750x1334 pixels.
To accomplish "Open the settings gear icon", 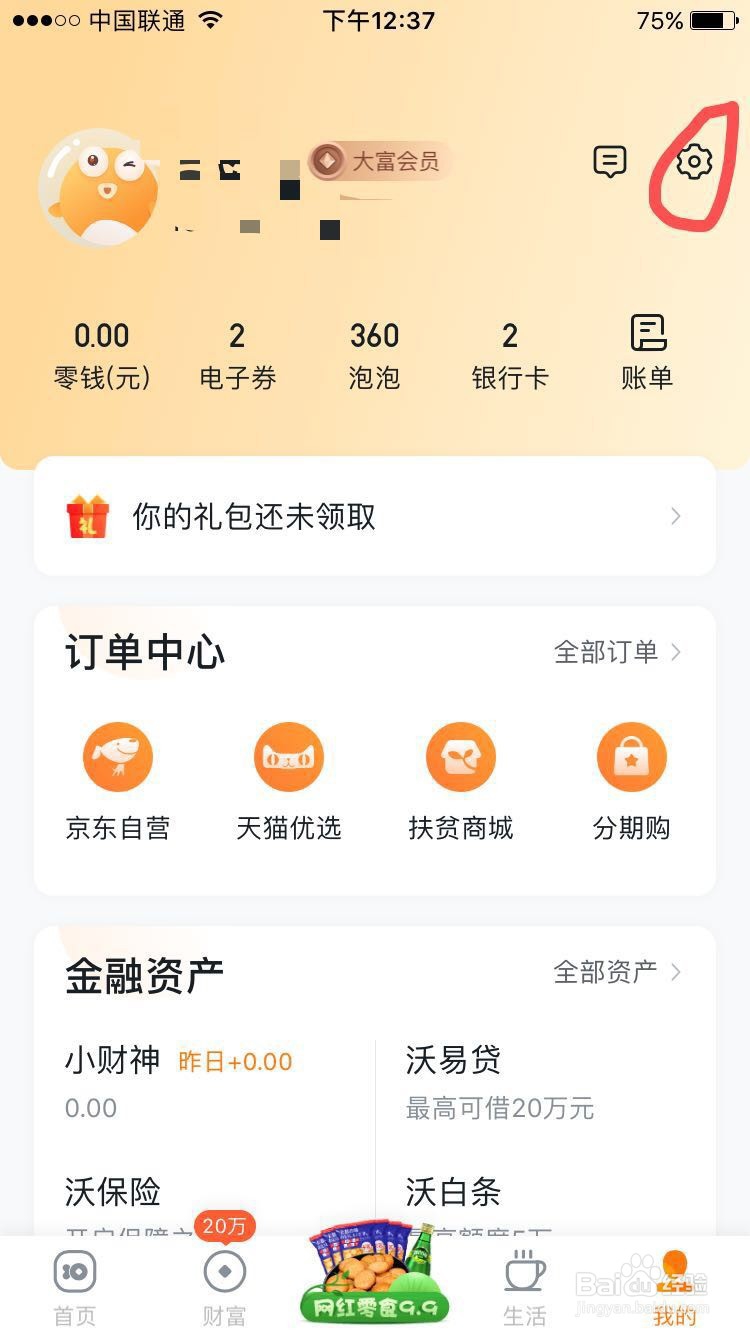I will tap(693, 161).
